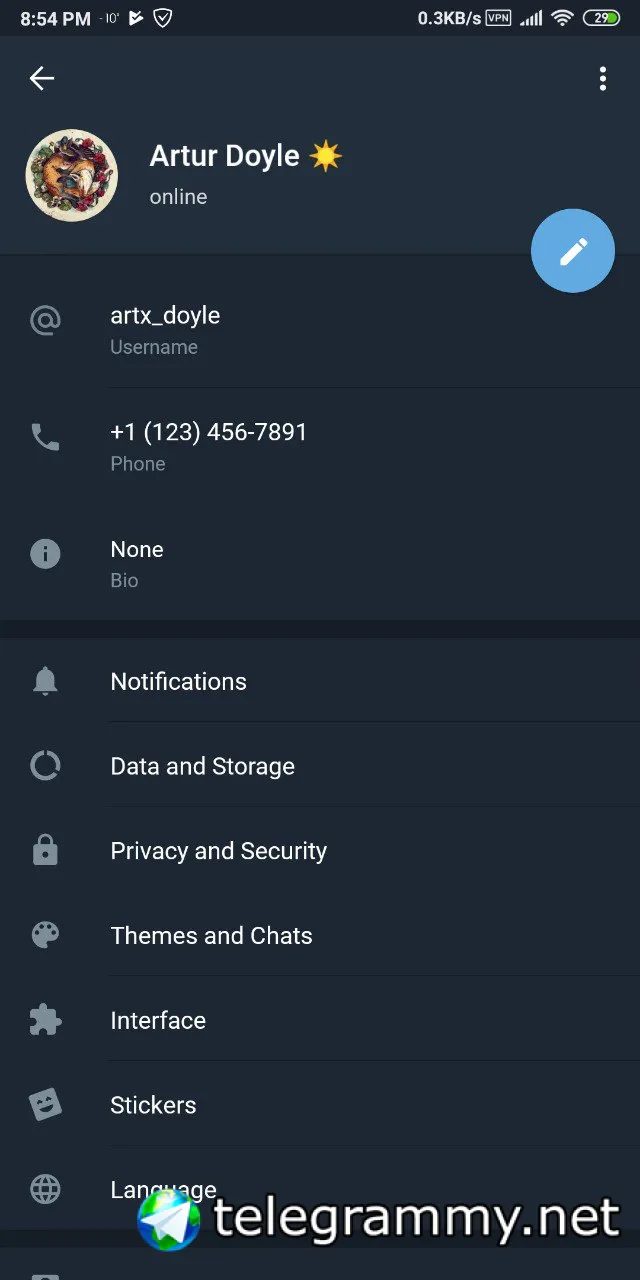Go back using the arrow icon
640x1280 pixels.
point(42,79)
